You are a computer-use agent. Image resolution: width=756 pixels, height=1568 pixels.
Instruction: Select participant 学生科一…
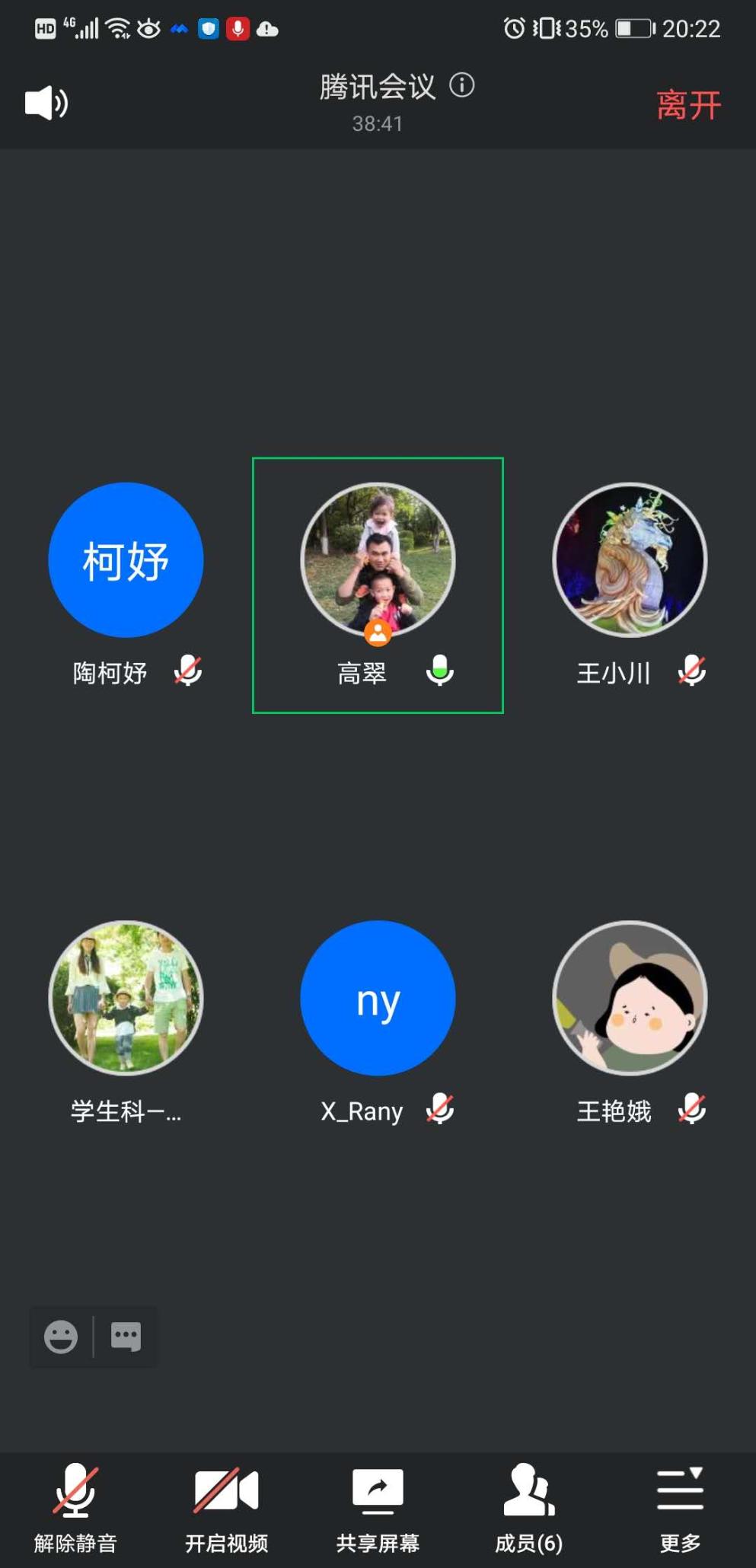click(126, 998)
